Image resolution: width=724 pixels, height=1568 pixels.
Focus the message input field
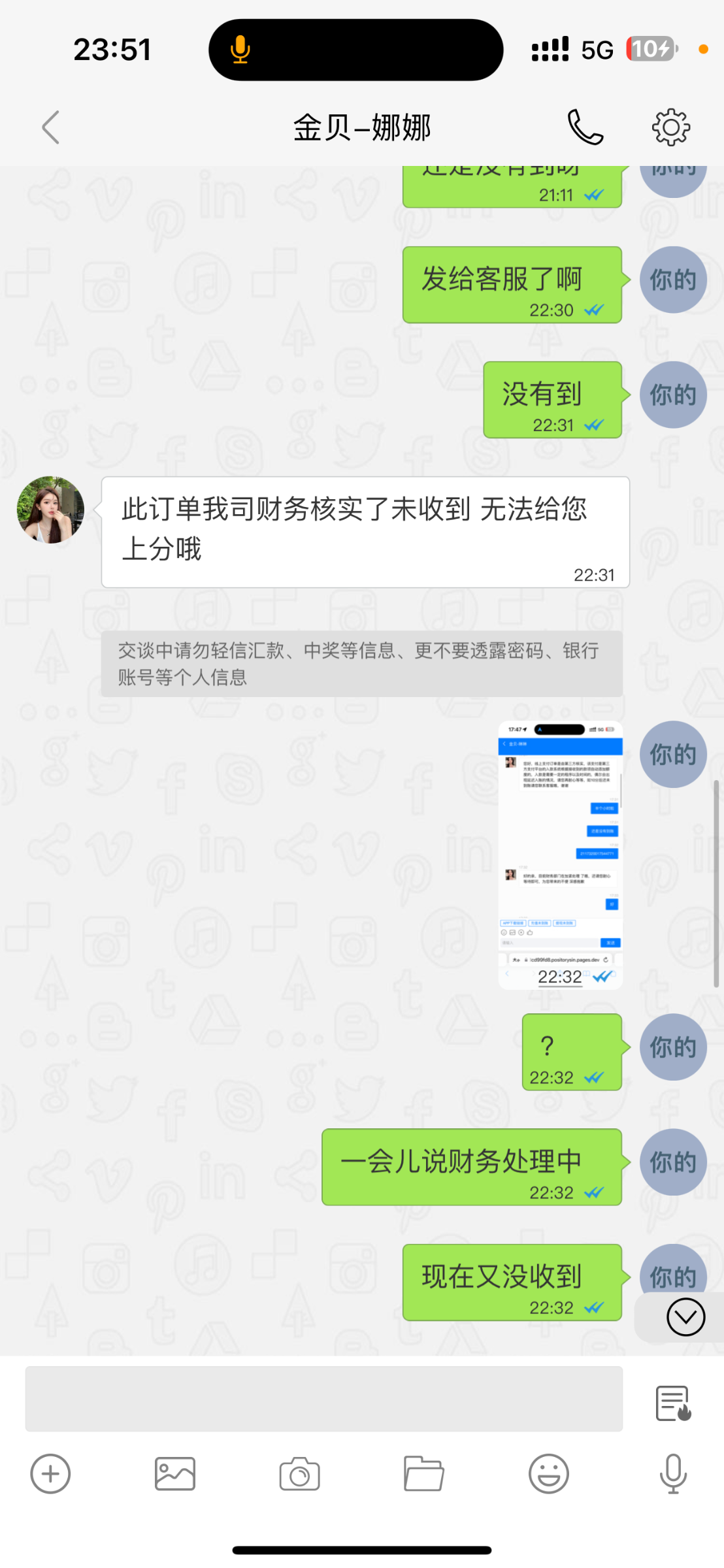tap(323, 1398)
